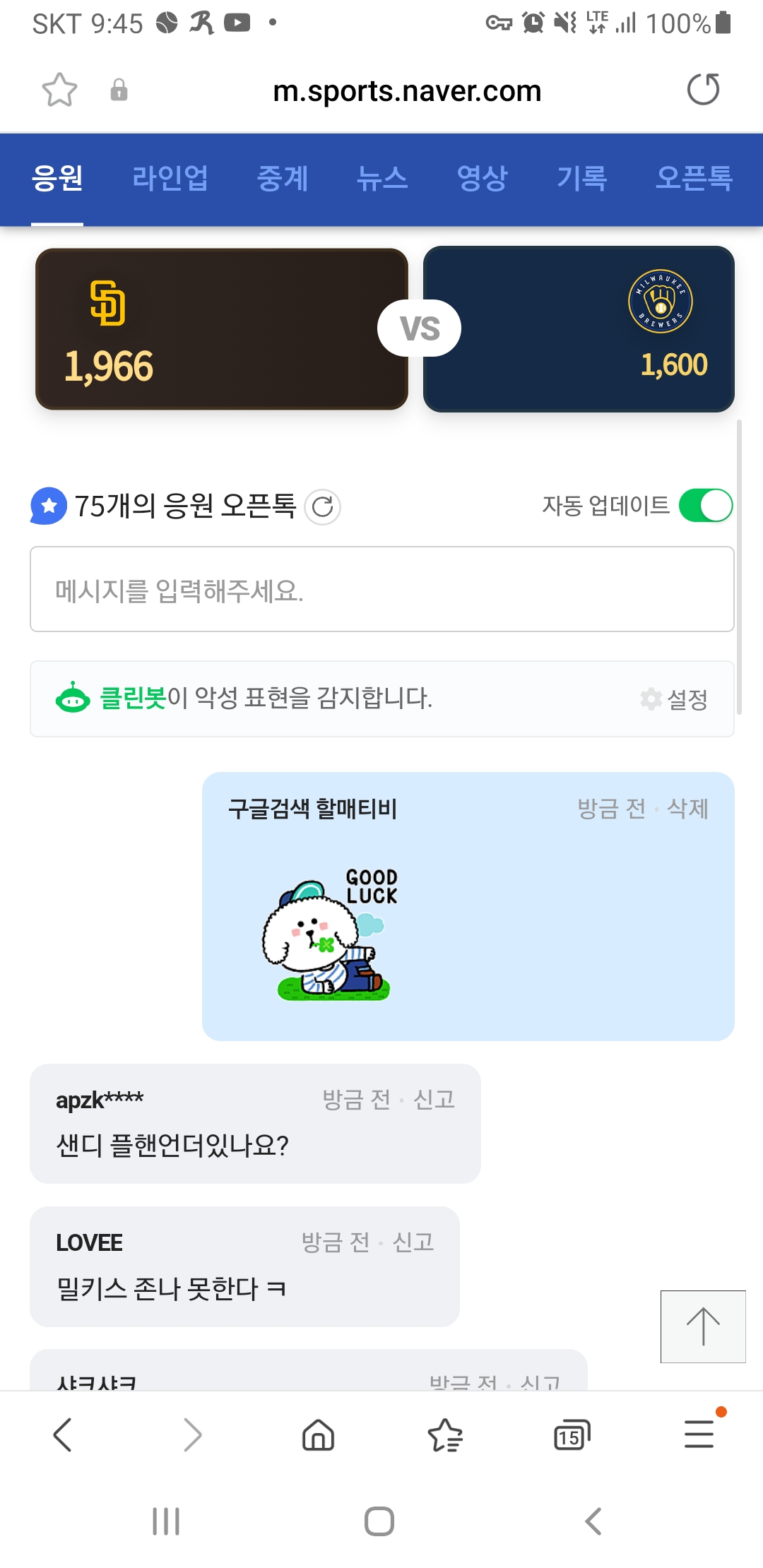Open the browser tabs switcher
The height and width of the screenshot is (1568, 763).
coord(572,1435)
